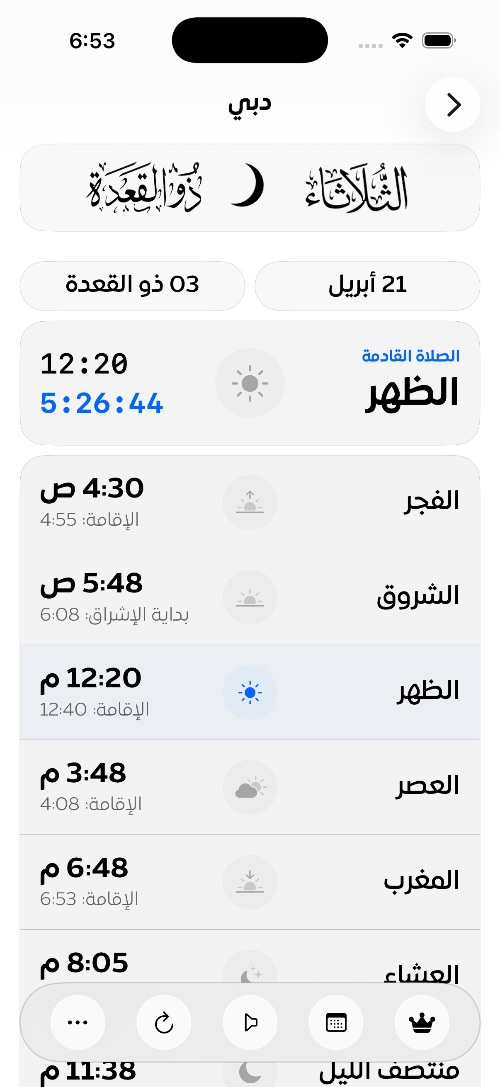Open the المغرب prayer row
The height and width of the screenshot is (1087, 500).
click(250, 882)
